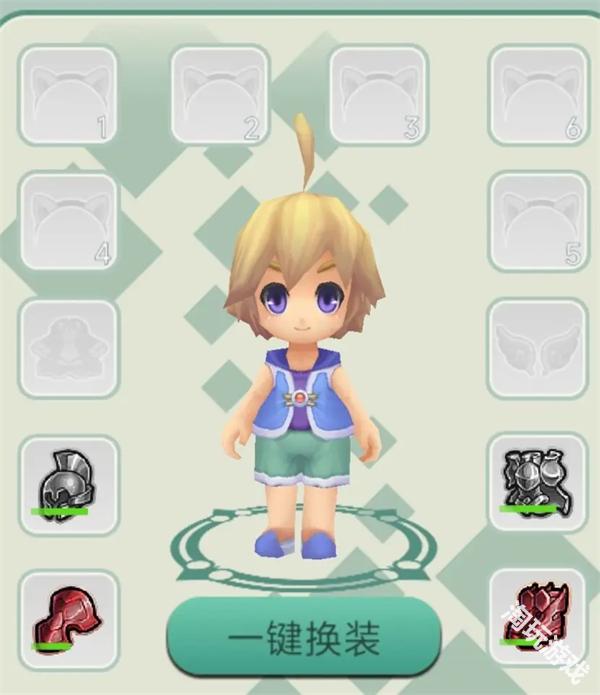Open headgear slot number 1
600x695 pixels.
click(68, 95)
